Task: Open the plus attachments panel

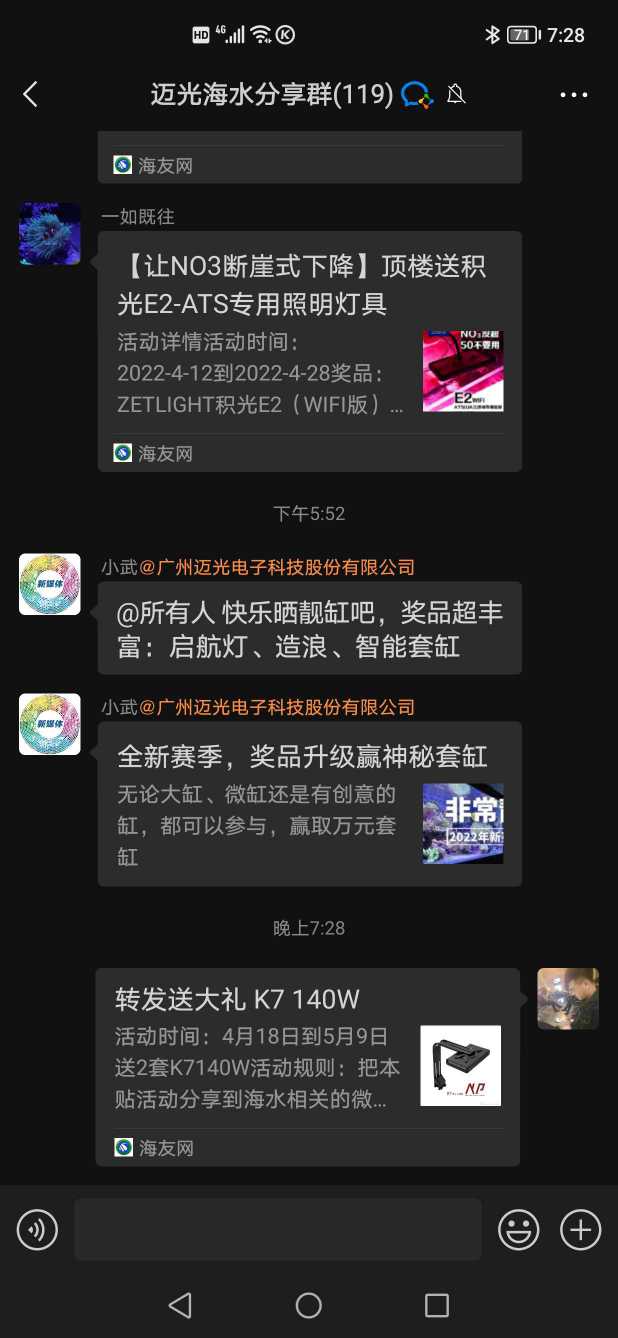Action: (x=580, y=1229)
